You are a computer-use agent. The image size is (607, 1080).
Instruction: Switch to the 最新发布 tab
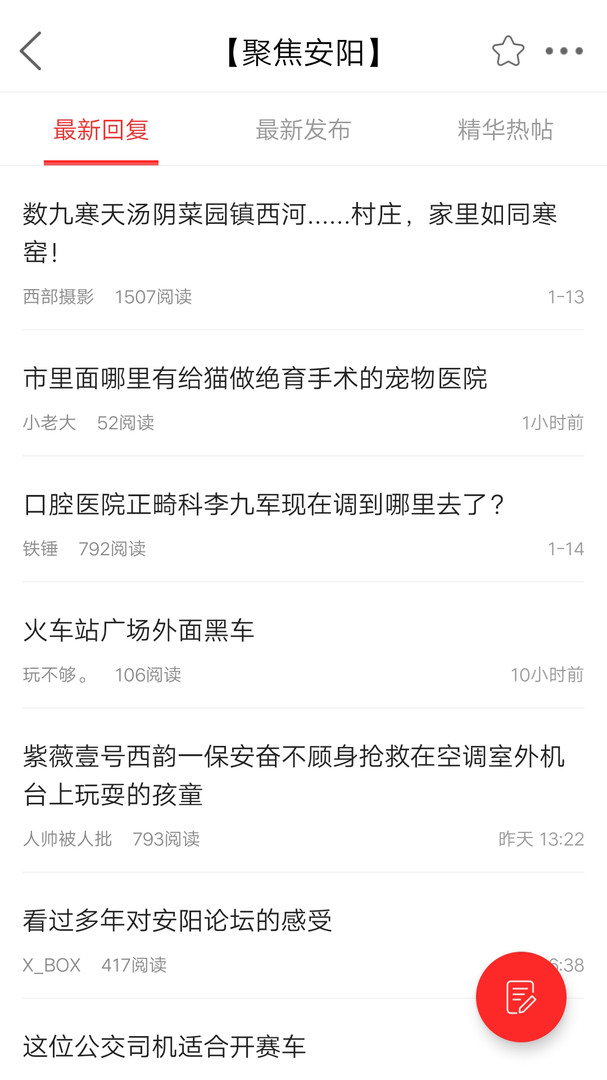click(x=303, y=130)
